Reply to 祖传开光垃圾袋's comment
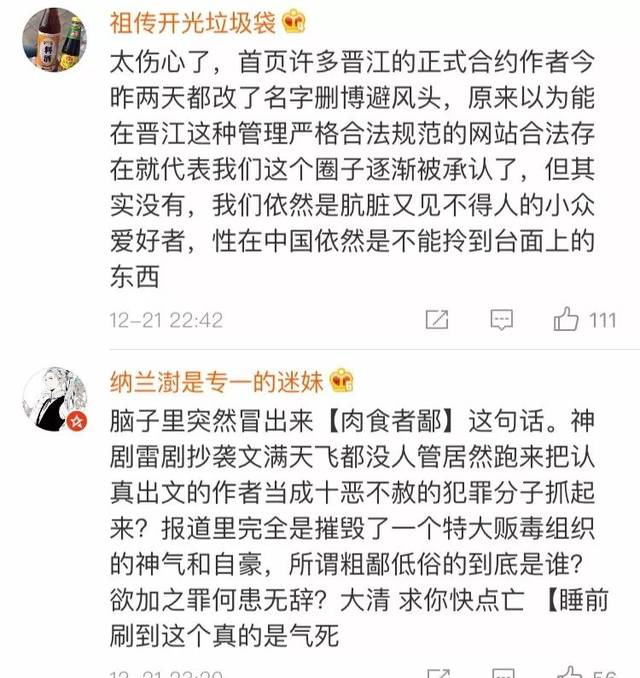This screenshot has height=678, width=640. pos(501,320)
